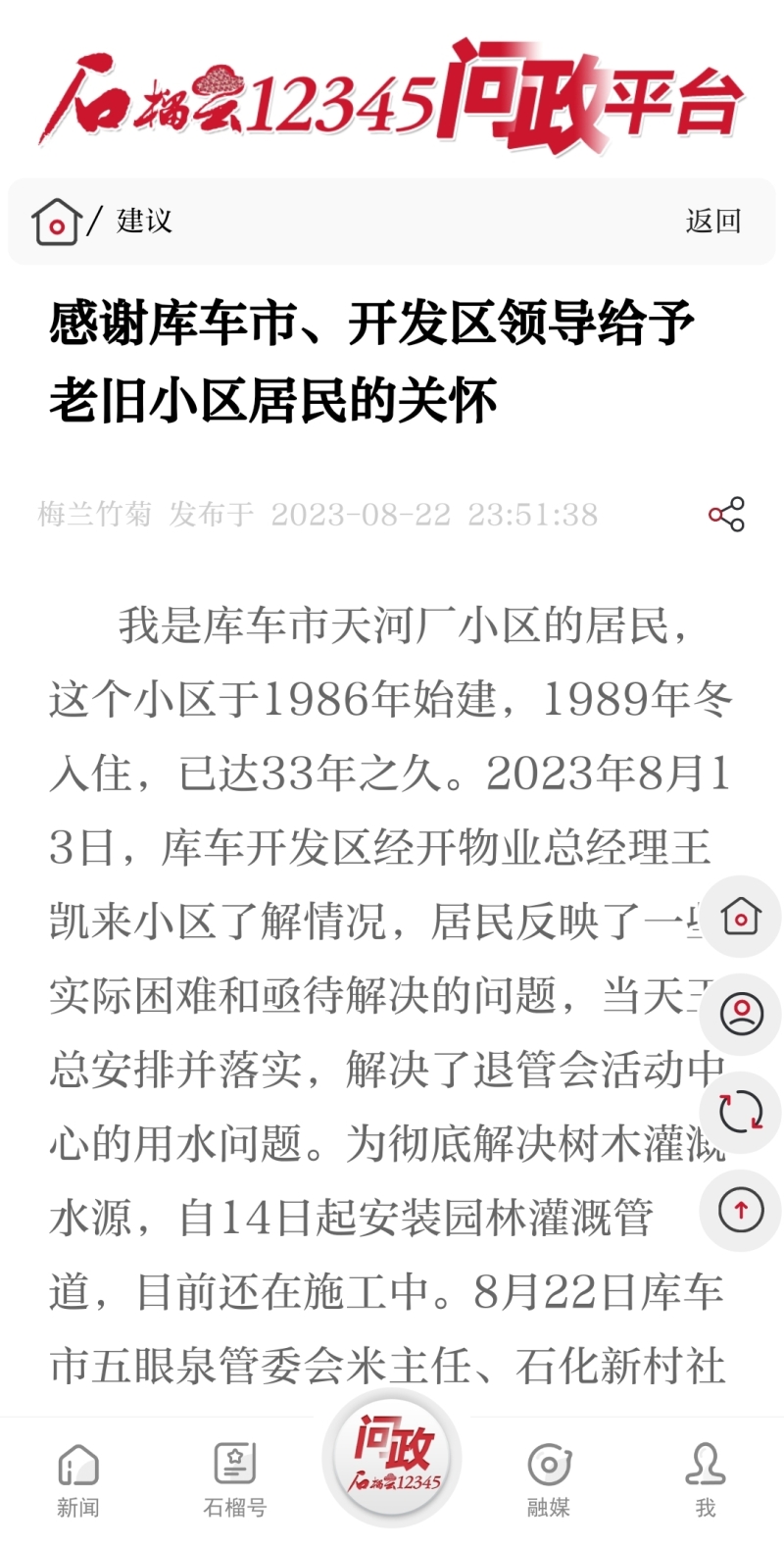Share this post via the share icon

(726, 515)
